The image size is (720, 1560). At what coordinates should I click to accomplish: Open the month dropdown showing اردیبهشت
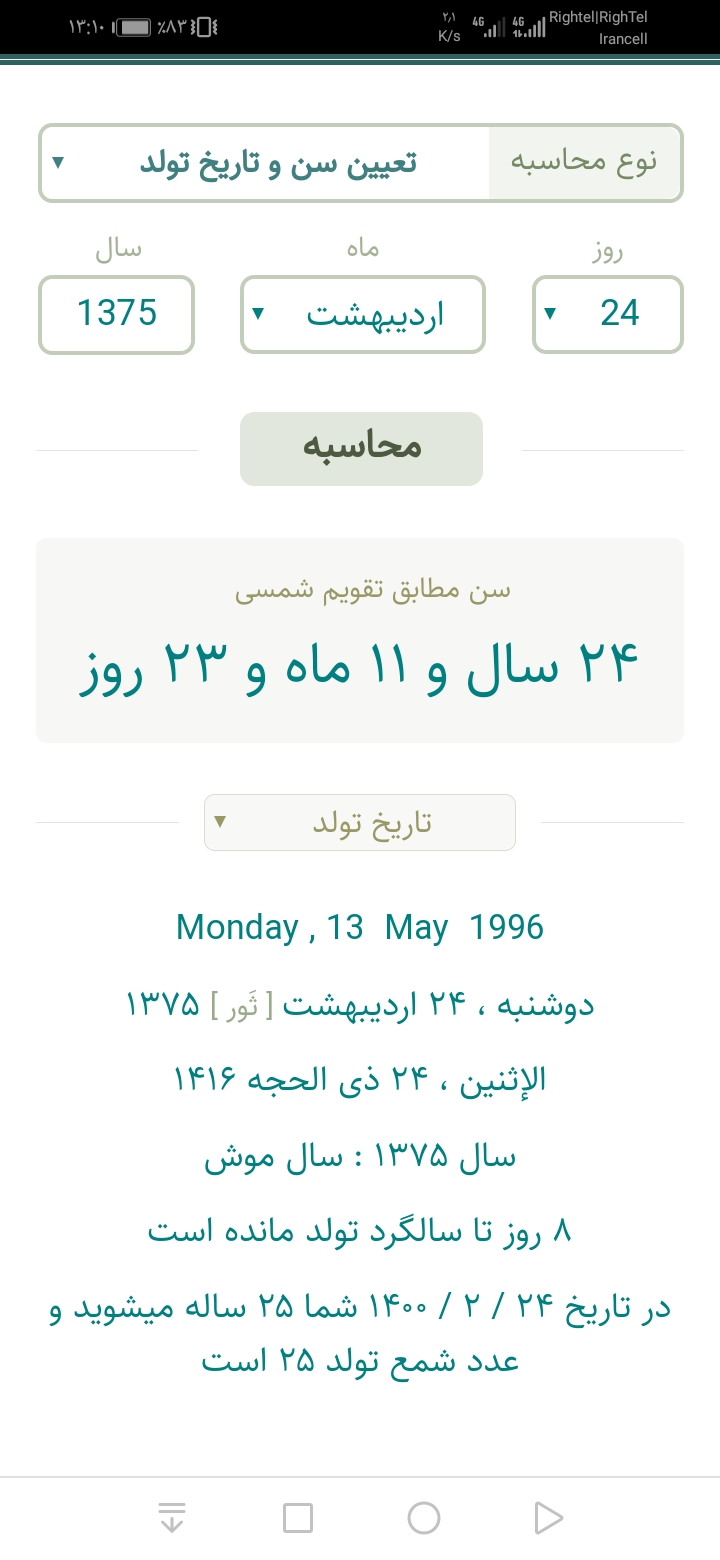[x=362, y=314]
